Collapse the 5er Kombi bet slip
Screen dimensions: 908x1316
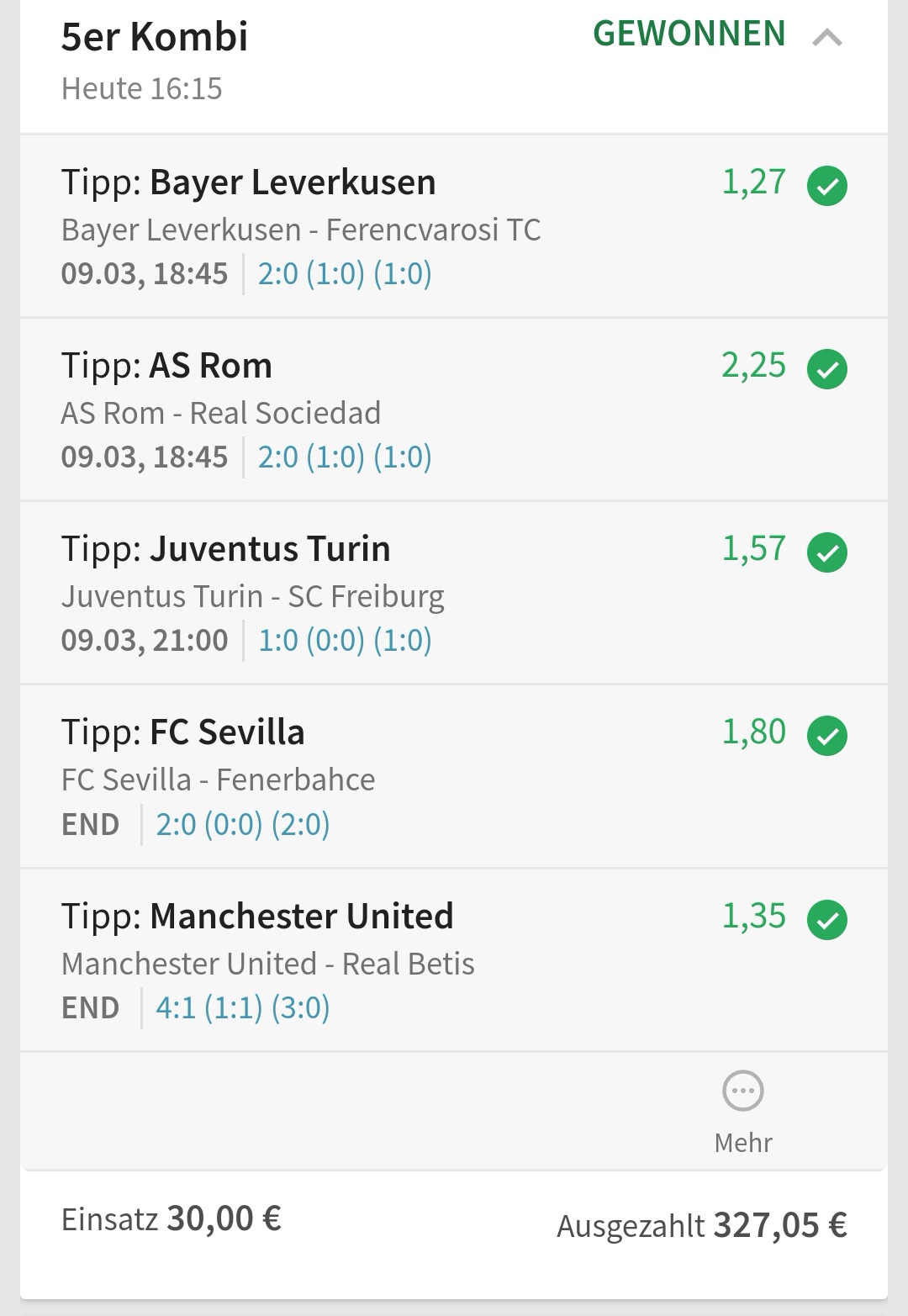[827, 37]
